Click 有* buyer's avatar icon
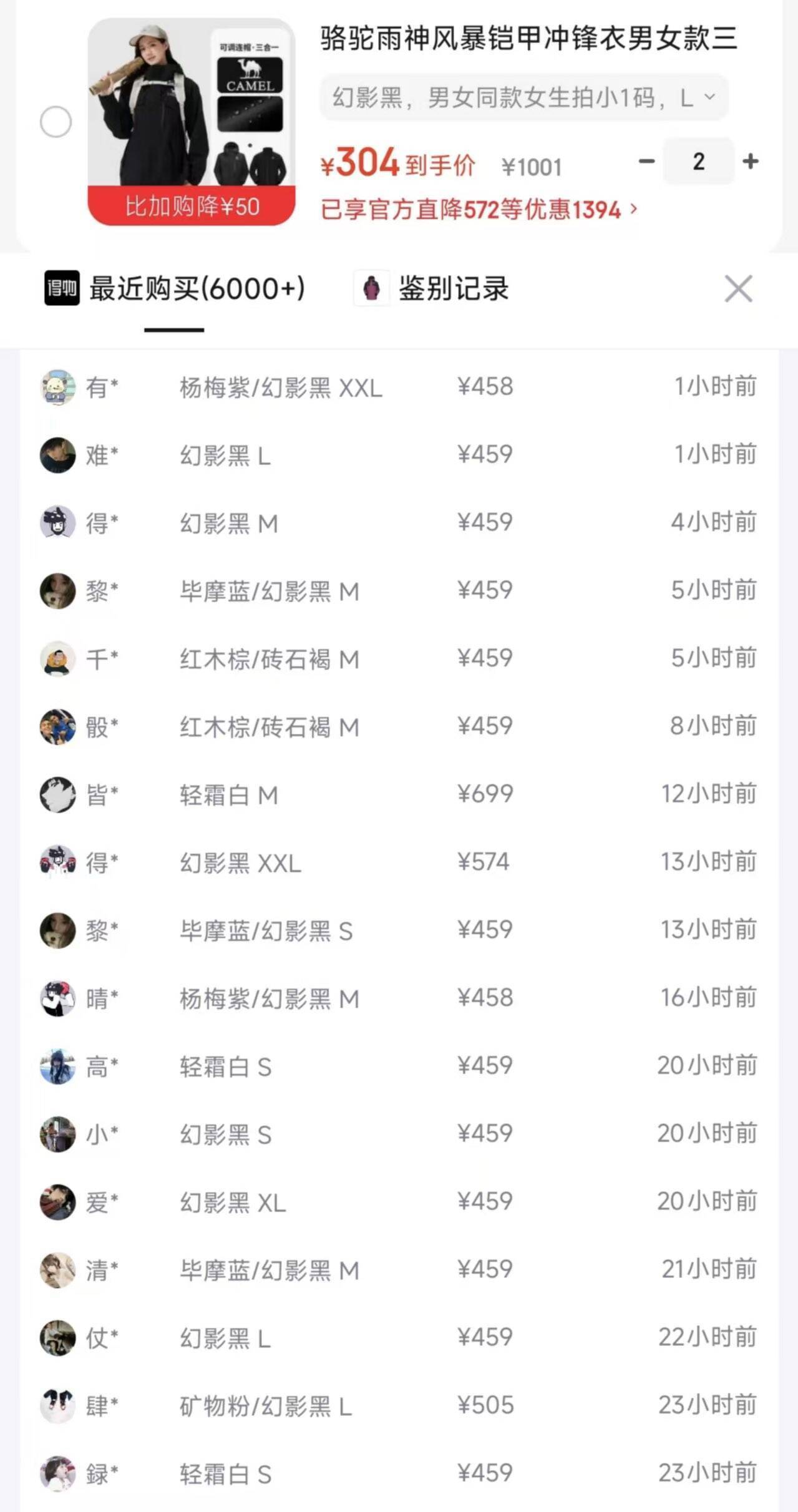798x1512 pixels. [58, 387]
